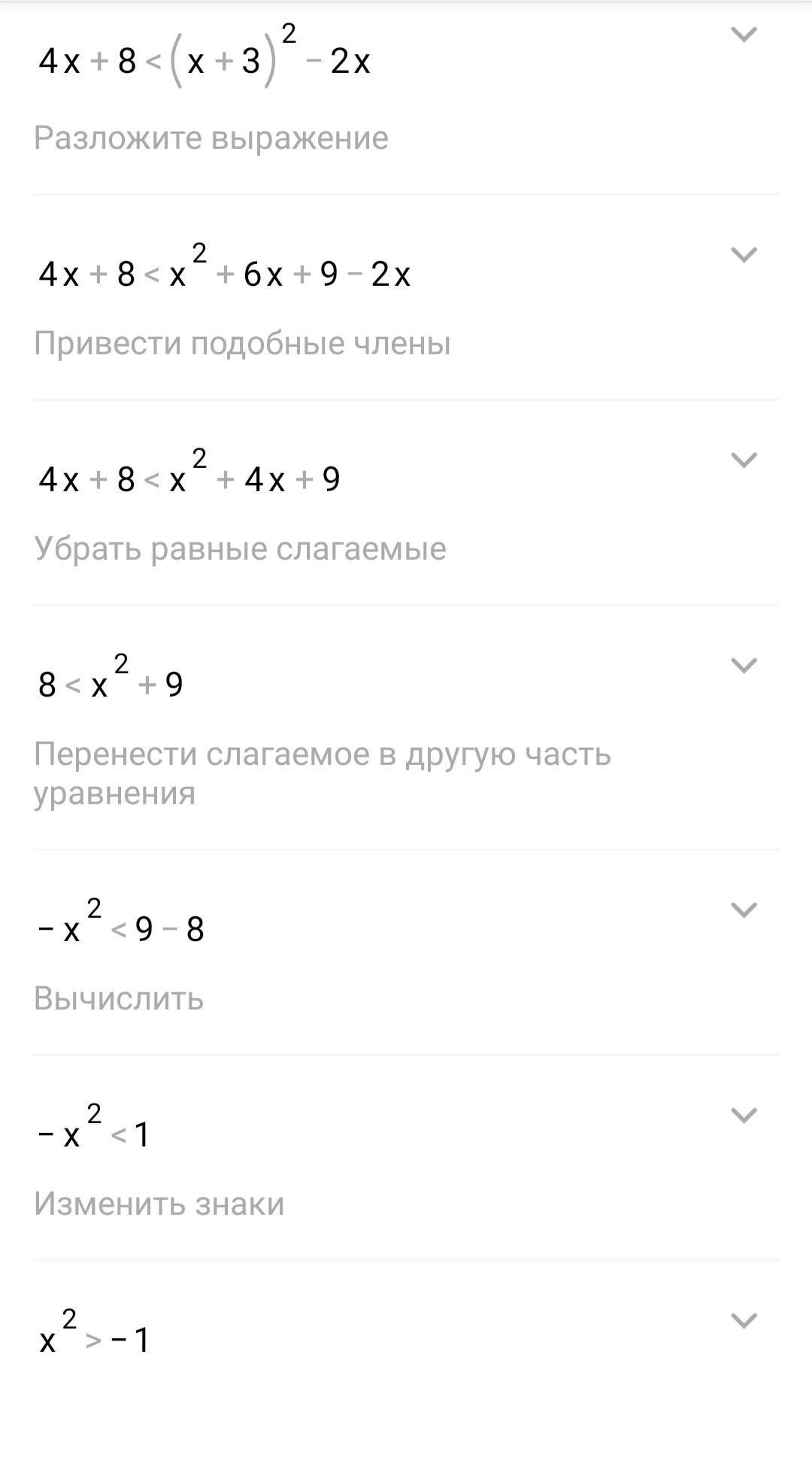The width and height of the screenshot is (812, 1473).
Task: Expand the final result x² > −1
Action: coord(744,1321)
